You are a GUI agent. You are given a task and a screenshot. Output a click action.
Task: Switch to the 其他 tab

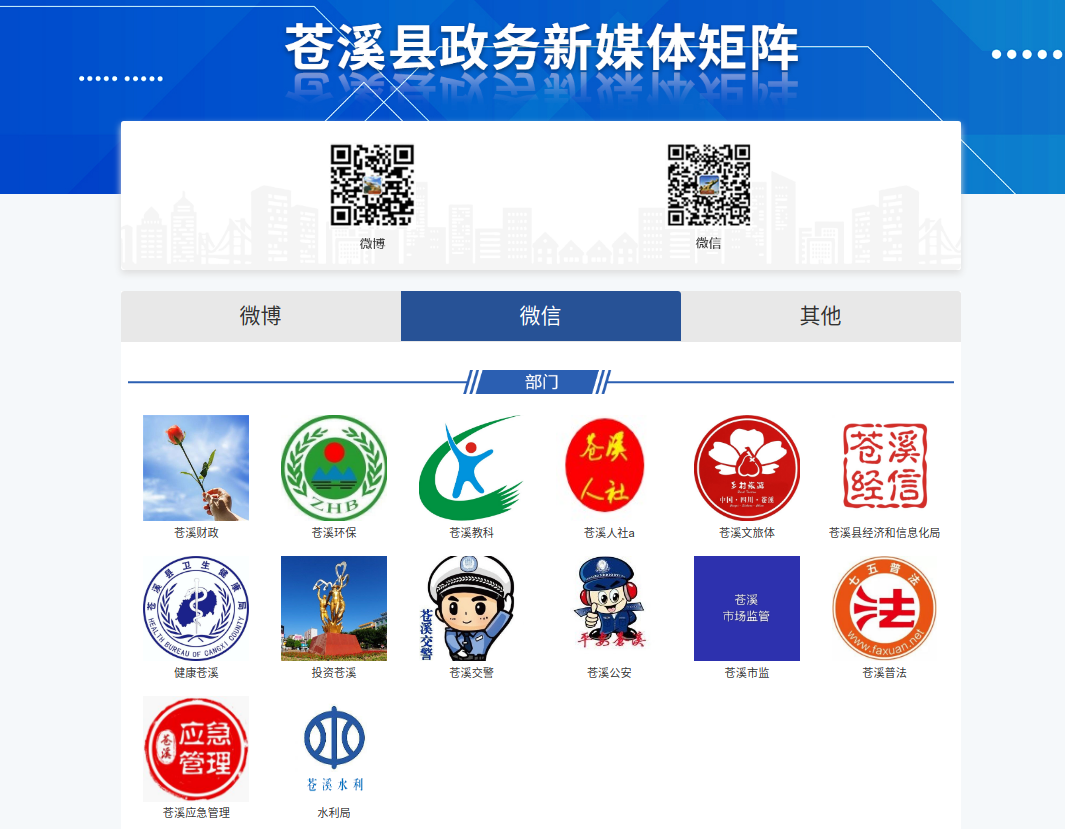tap(820, 316)
